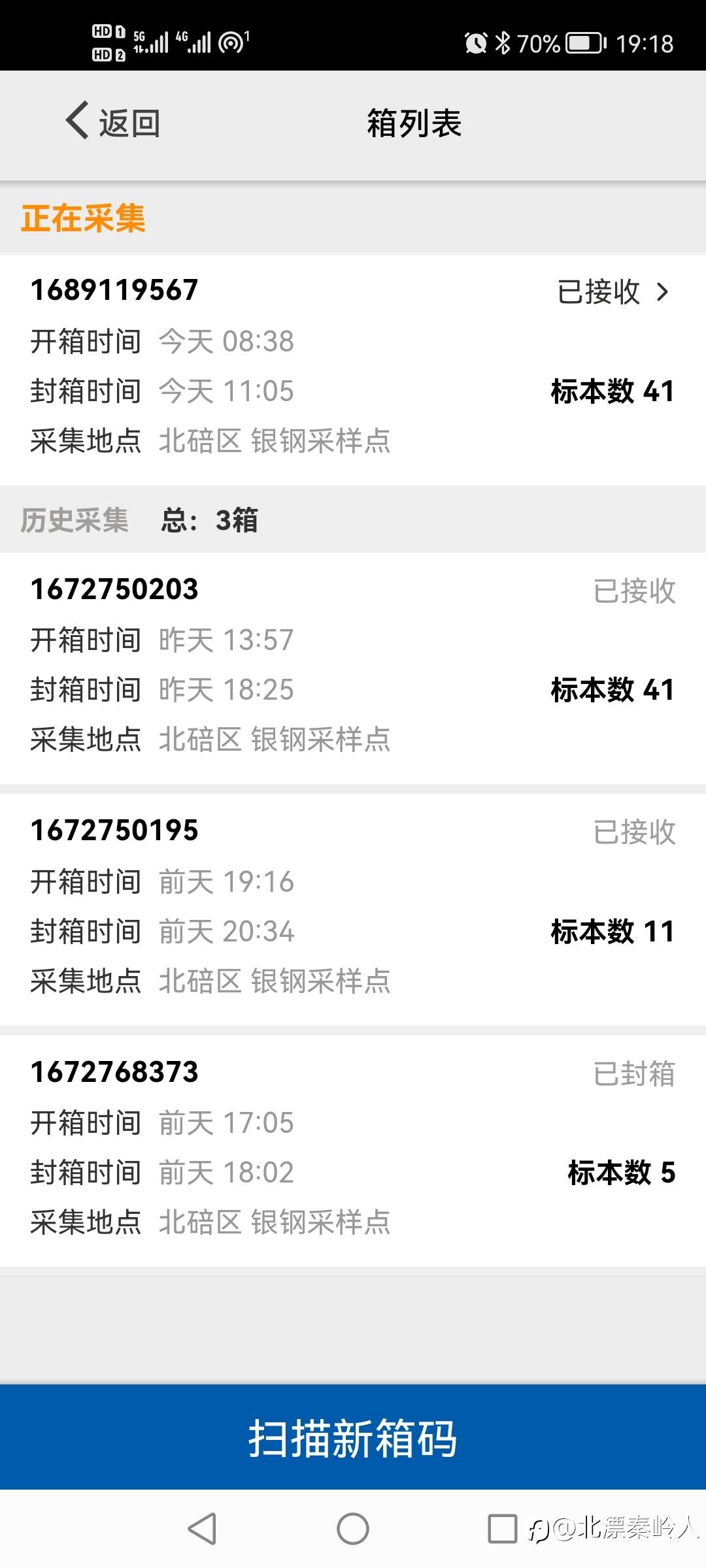View details of box 1672750195
The height and width of the screenshot is (1568, 706).
pos(353,907)
